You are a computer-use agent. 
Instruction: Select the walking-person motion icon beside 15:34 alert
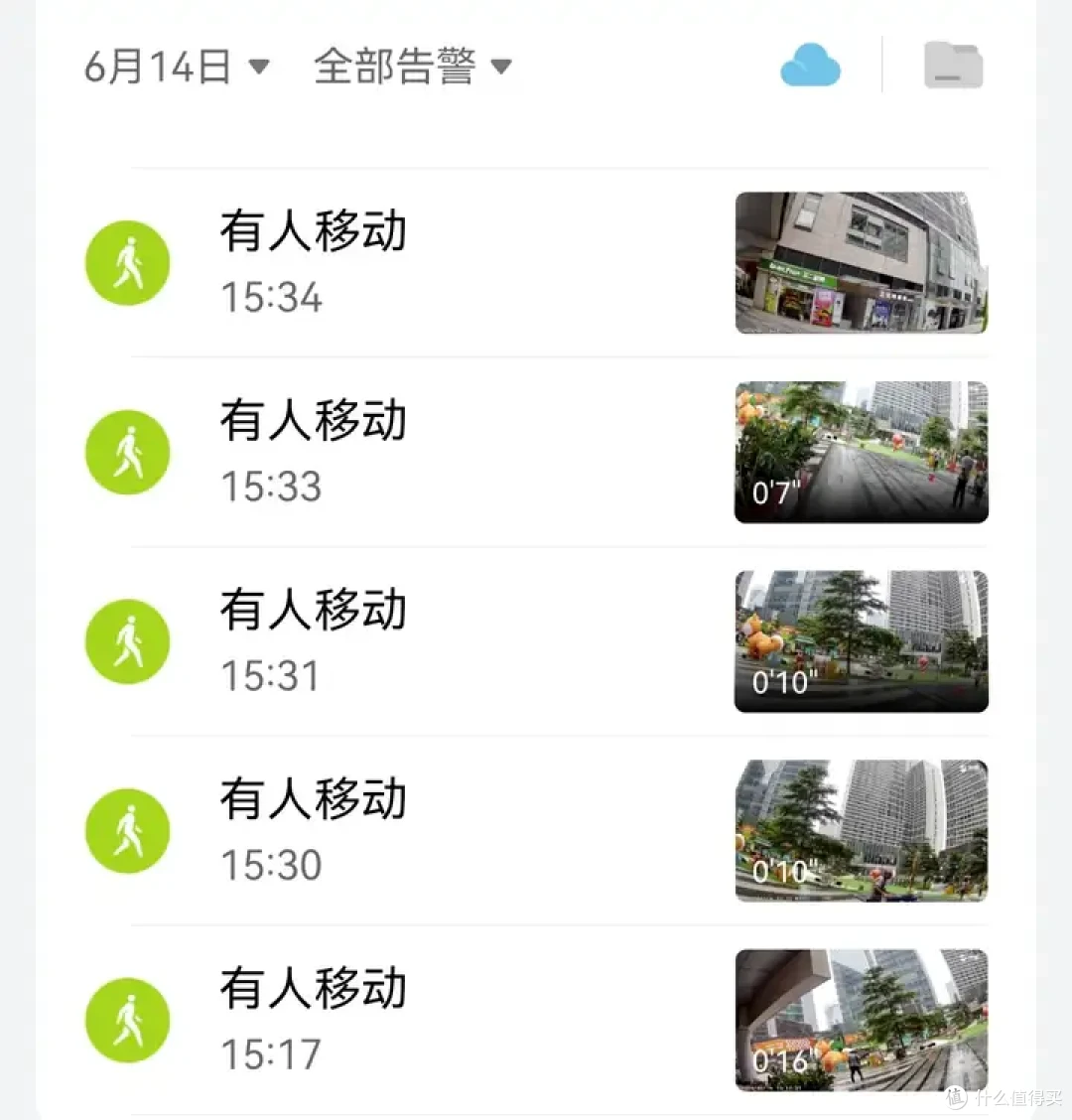point(127,262)
